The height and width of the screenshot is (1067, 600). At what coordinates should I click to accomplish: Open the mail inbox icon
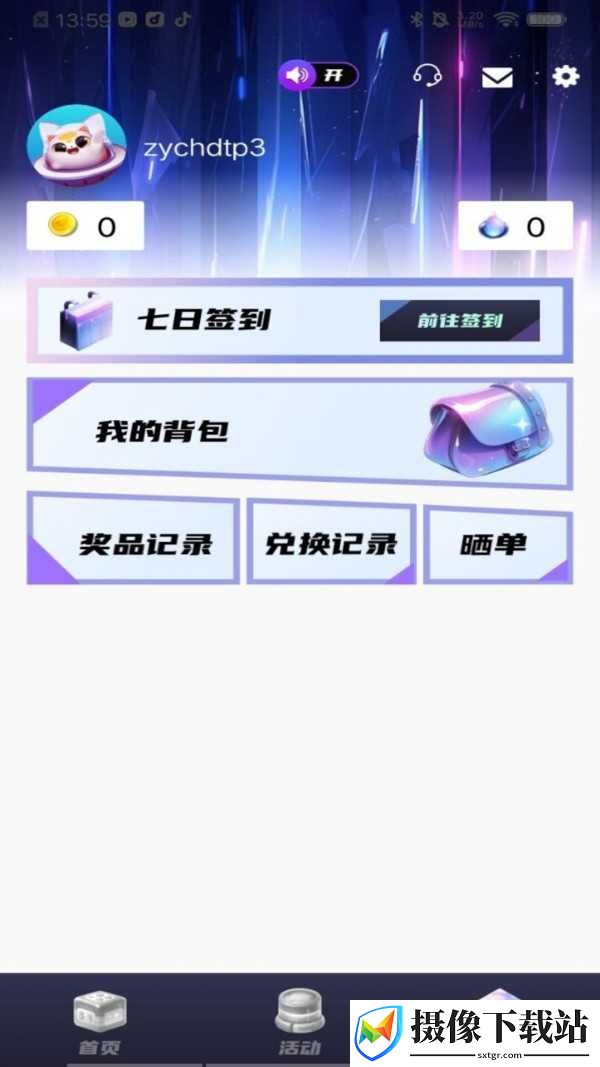(x=497, y=77)
